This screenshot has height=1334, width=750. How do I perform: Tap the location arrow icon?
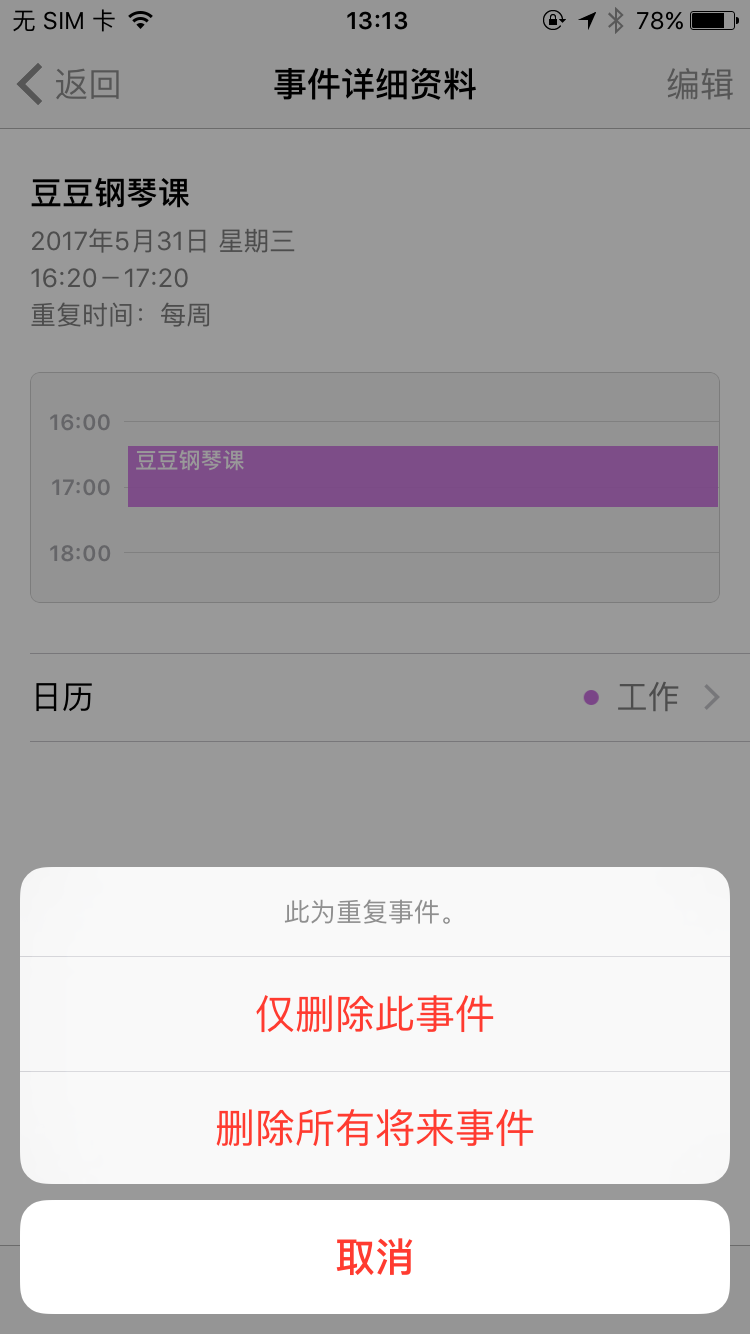(x=585, y=20)
